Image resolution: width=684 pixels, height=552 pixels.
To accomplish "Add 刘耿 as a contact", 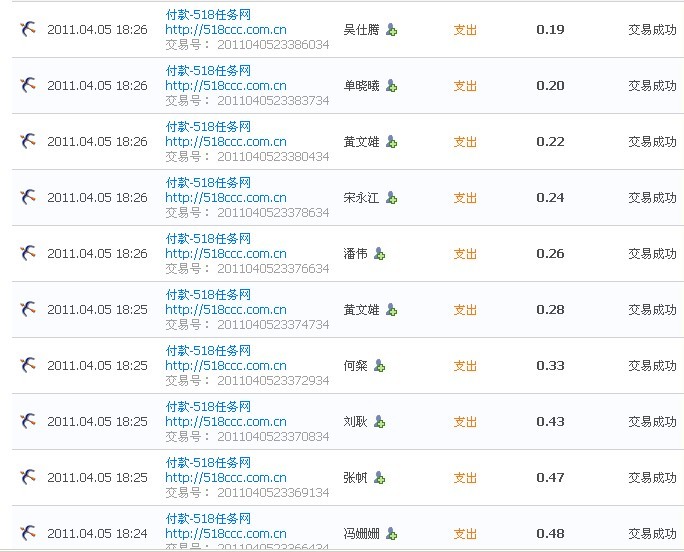I will click(379, 422).
